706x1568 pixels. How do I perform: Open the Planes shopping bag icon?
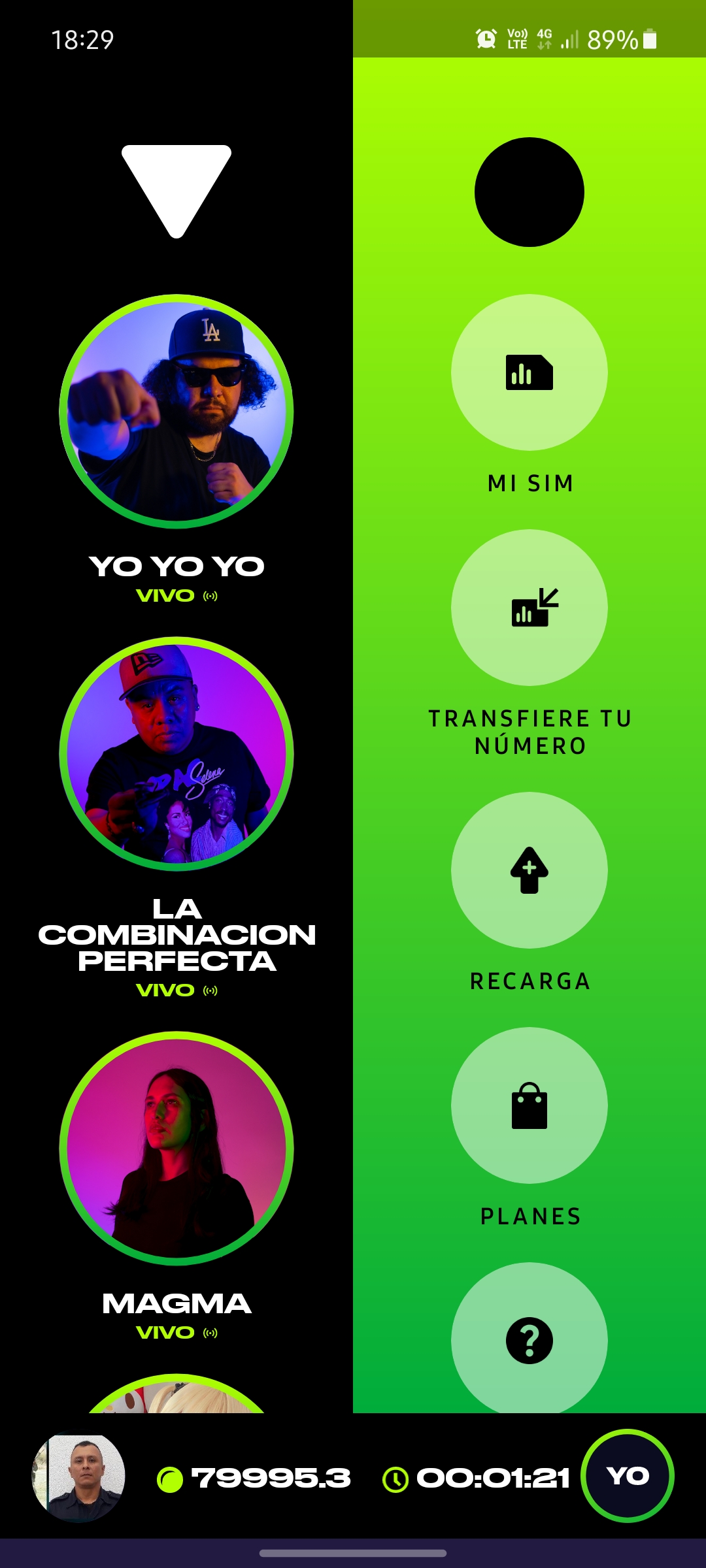coord(529,1105)
